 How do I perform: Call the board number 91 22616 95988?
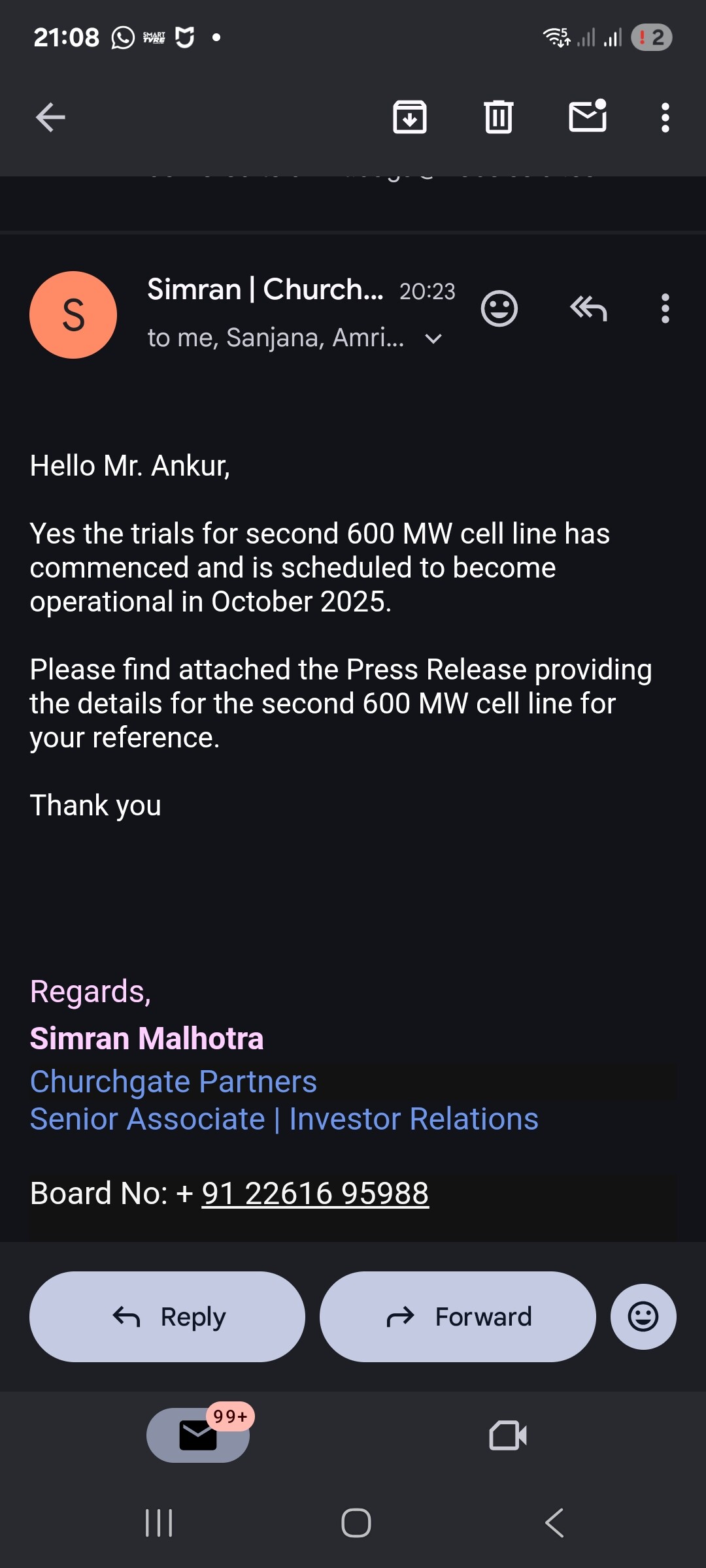coord(315,1194)
